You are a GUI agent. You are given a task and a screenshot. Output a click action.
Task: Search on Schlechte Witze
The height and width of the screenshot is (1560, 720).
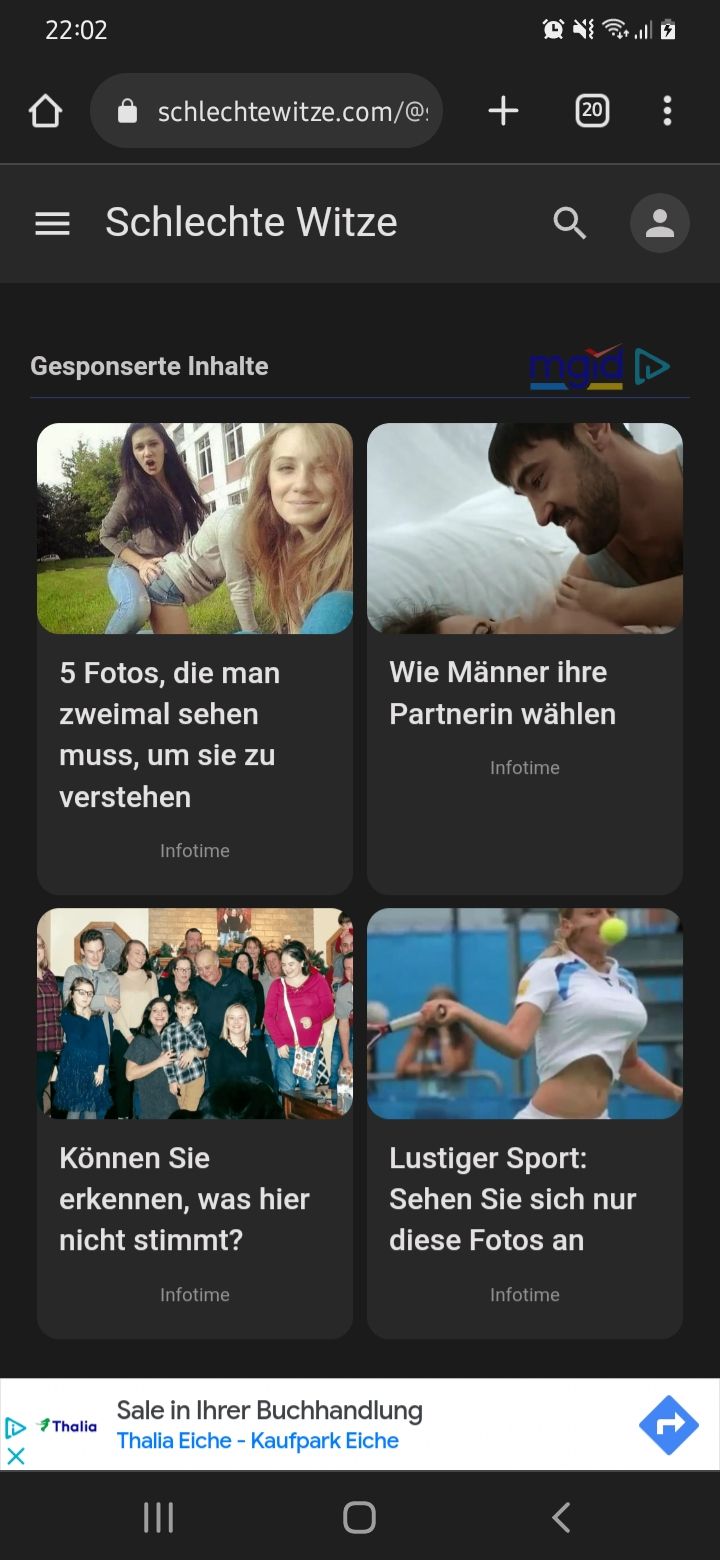pos(569,223)
